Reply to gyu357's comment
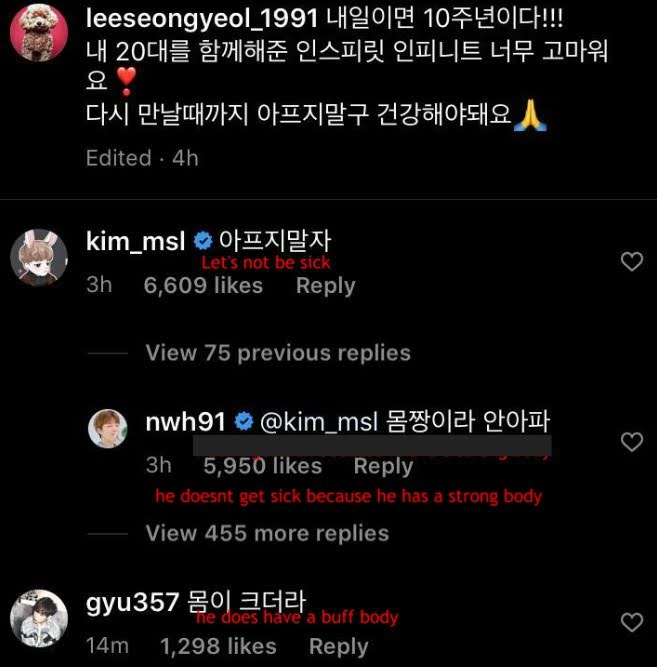 tap(338, 647)
